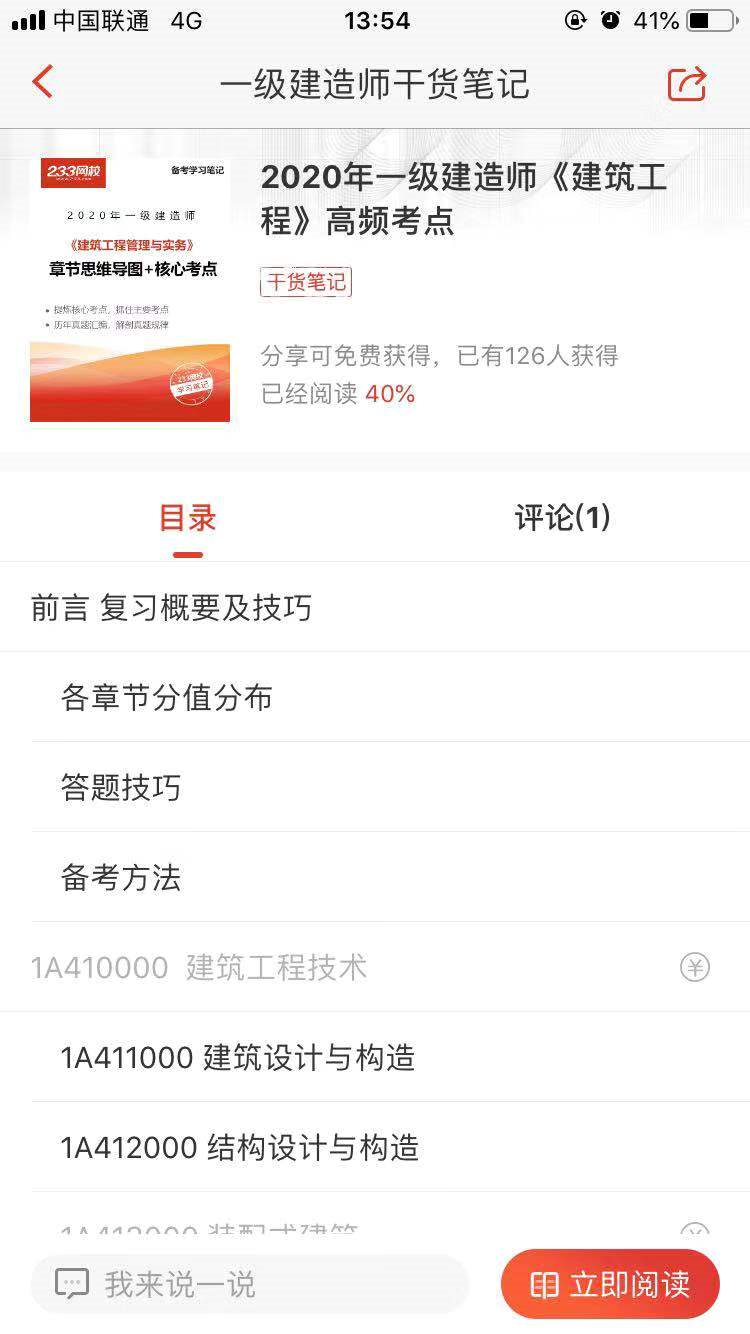This screenshot has width=750, height=1334.
Task: Switch to the 目录 tab
Action: pos(187,518)
